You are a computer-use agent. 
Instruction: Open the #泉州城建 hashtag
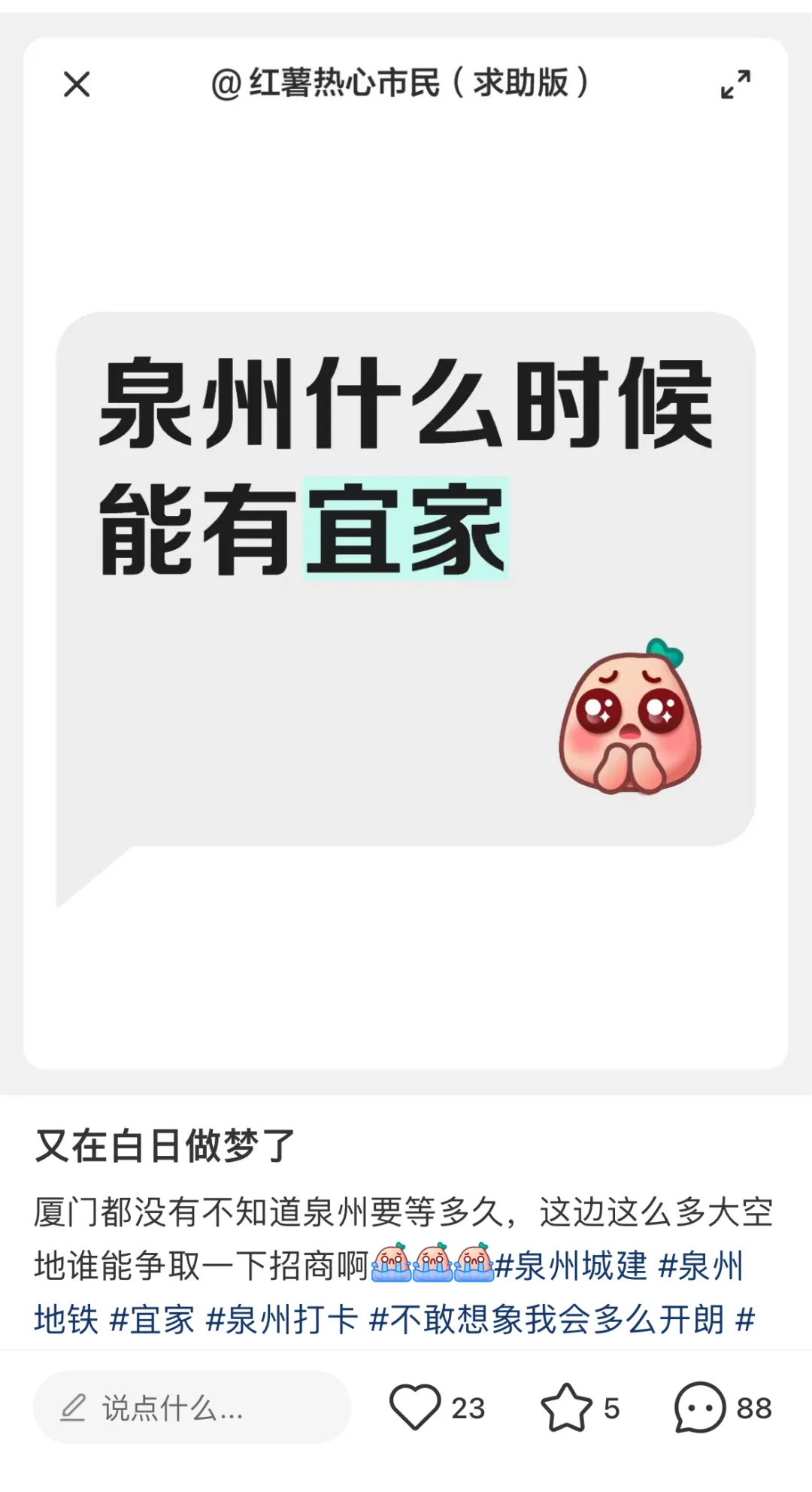point(571,1266)
